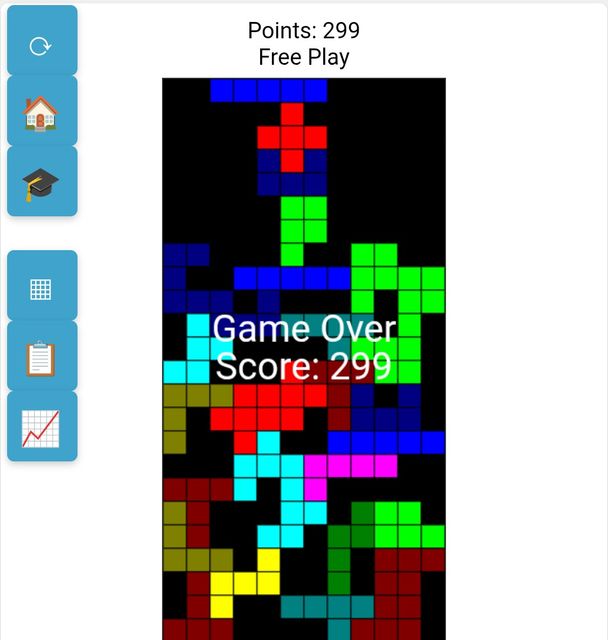
Task: View the statistics chart button
Action: pyautogui.click(x=41, y=428)
